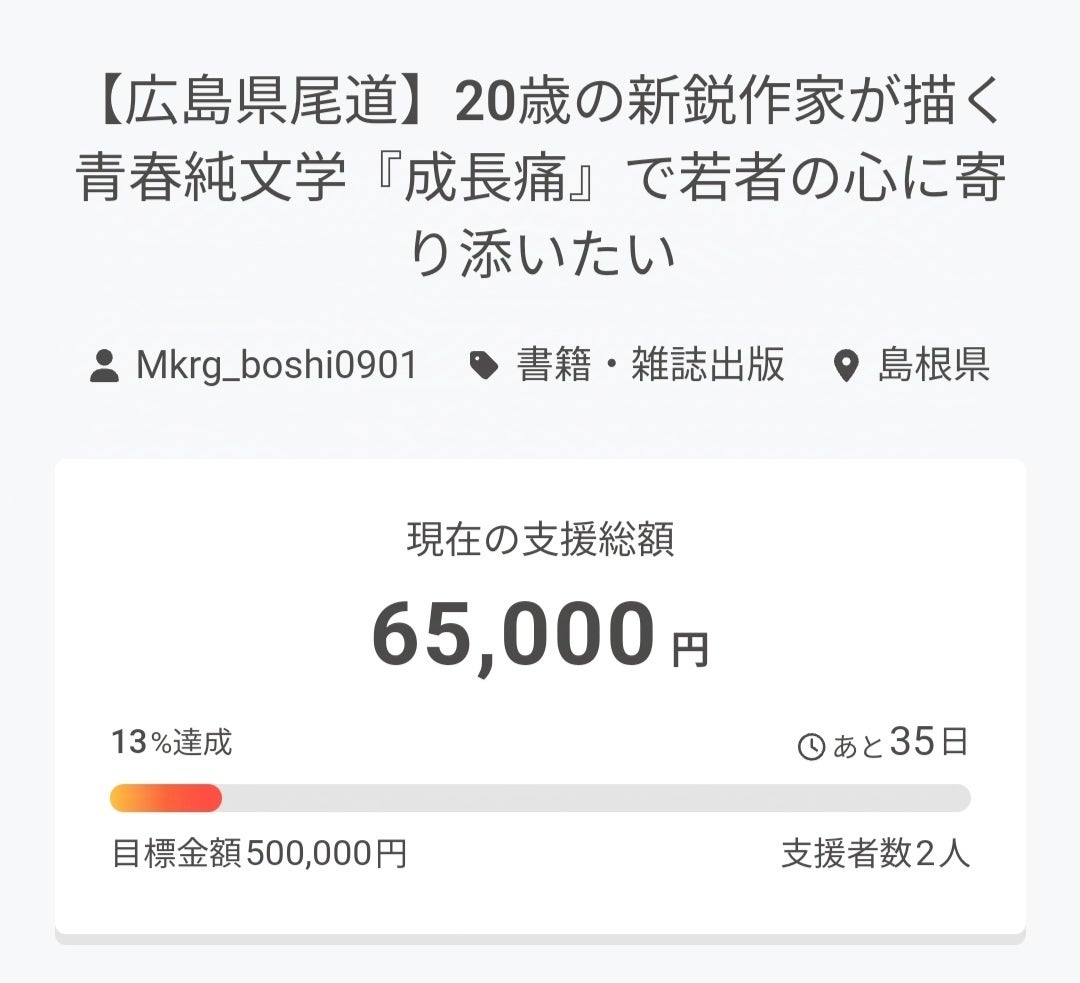View projects located in 島根県
This screenshot has height=983, width=1080.
click(x=933, y=366)
